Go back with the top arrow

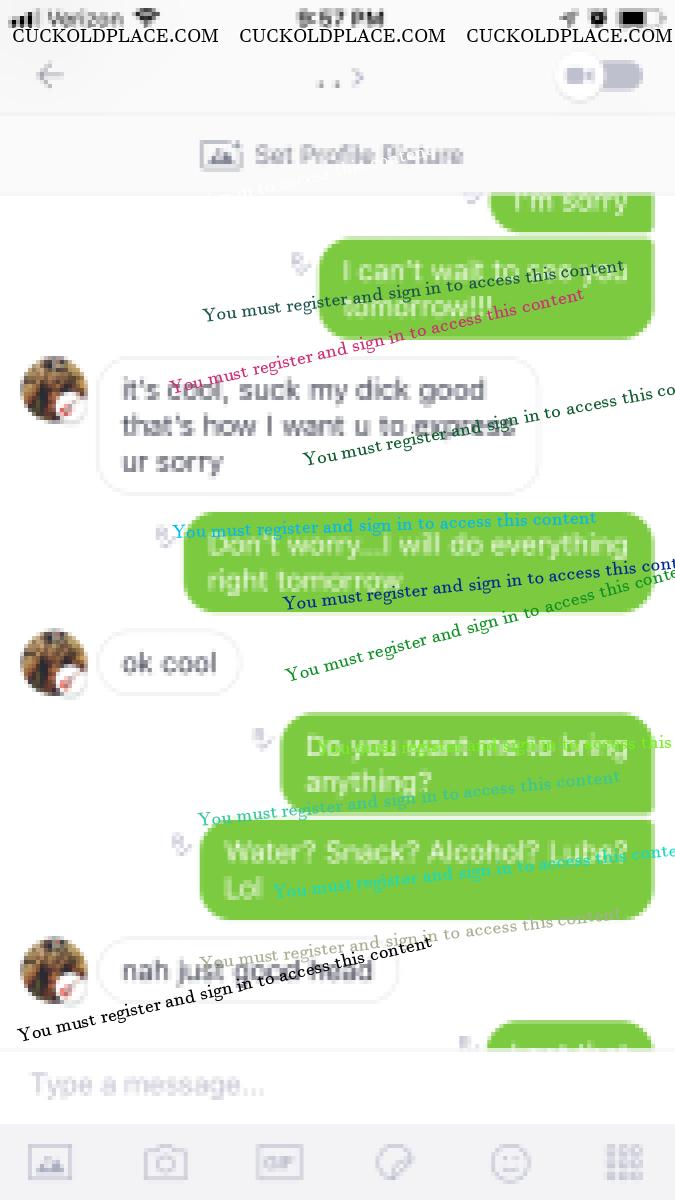click(50, 76)
